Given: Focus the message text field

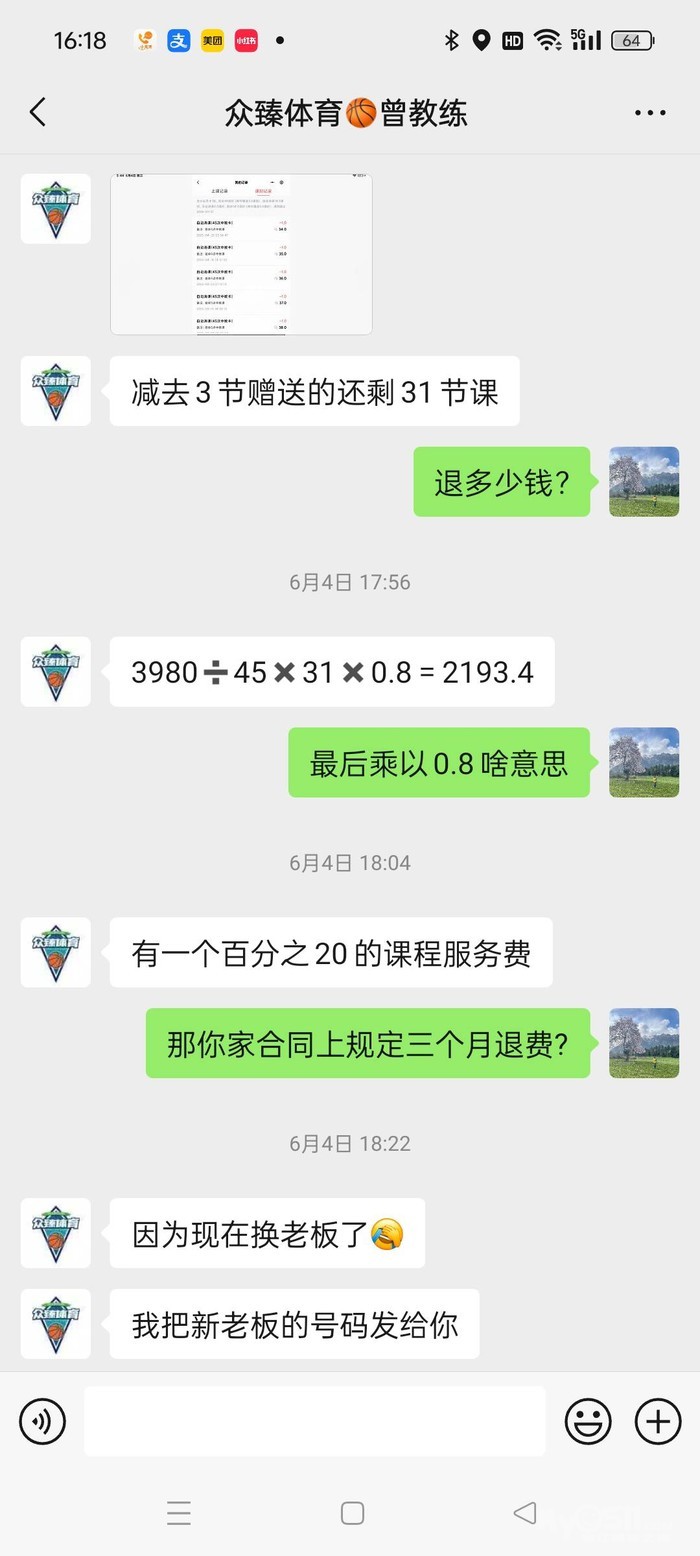Looking at the screenshot, I should coord(314,1421).
